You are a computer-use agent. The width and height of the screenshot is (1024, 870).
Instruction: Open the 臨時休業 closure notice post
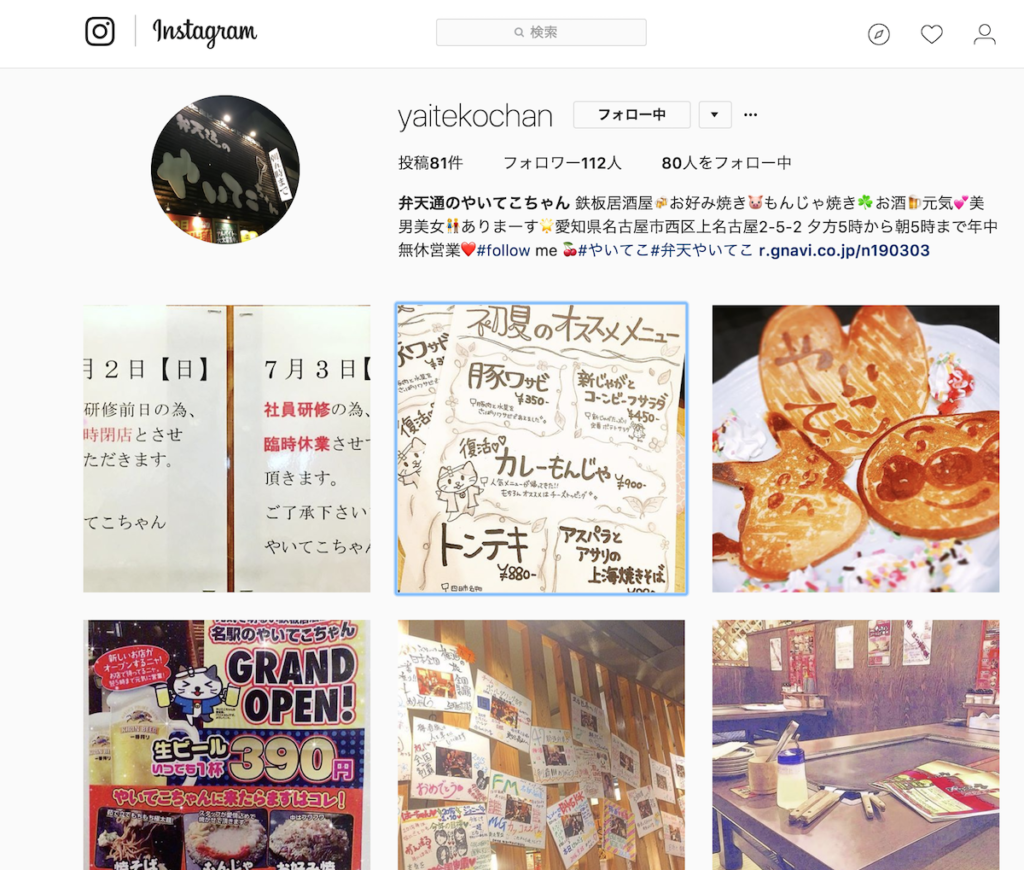tap(226, 448)
